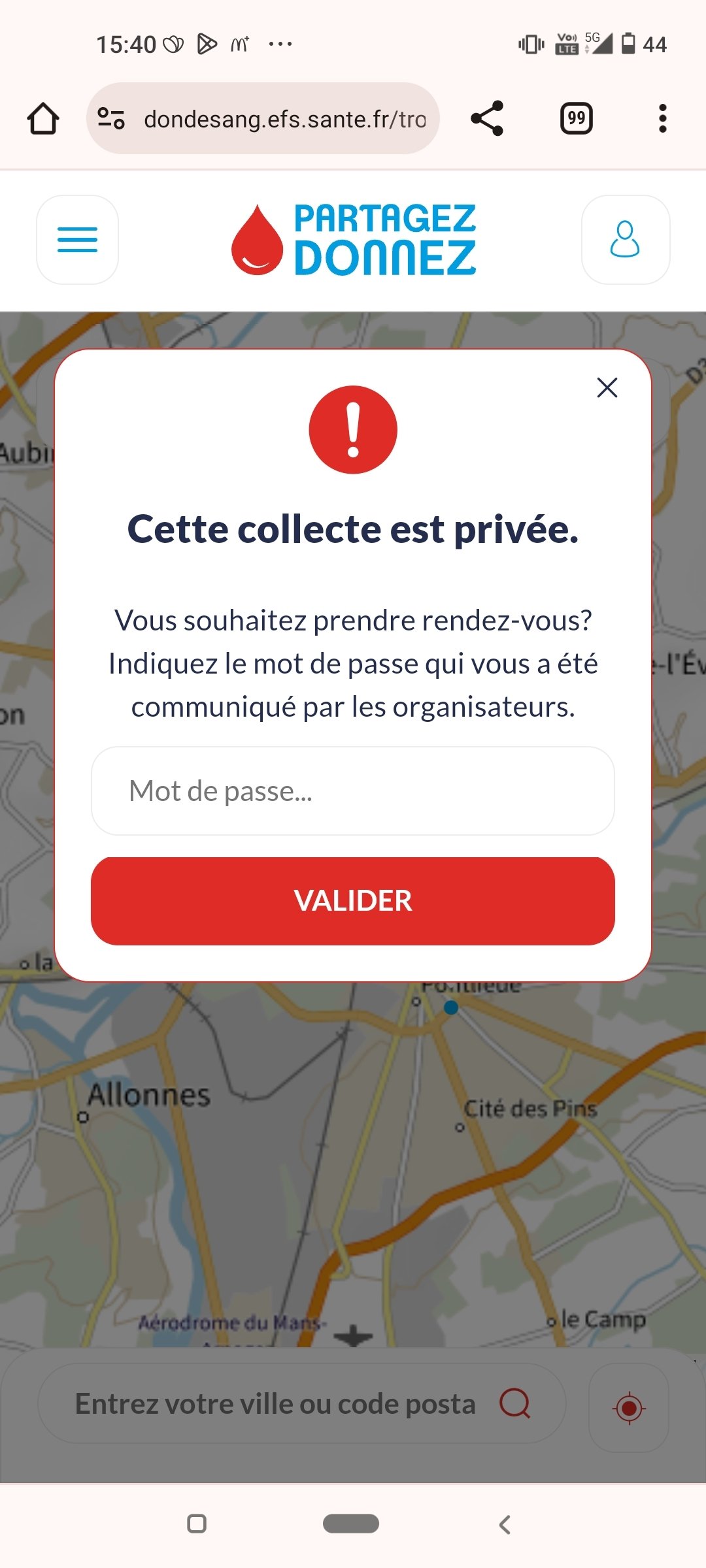Image resolution: width=706 pixels, height=1568 pixels.
Task: Focus the Mot de passe field
Action: pos(353,791)
